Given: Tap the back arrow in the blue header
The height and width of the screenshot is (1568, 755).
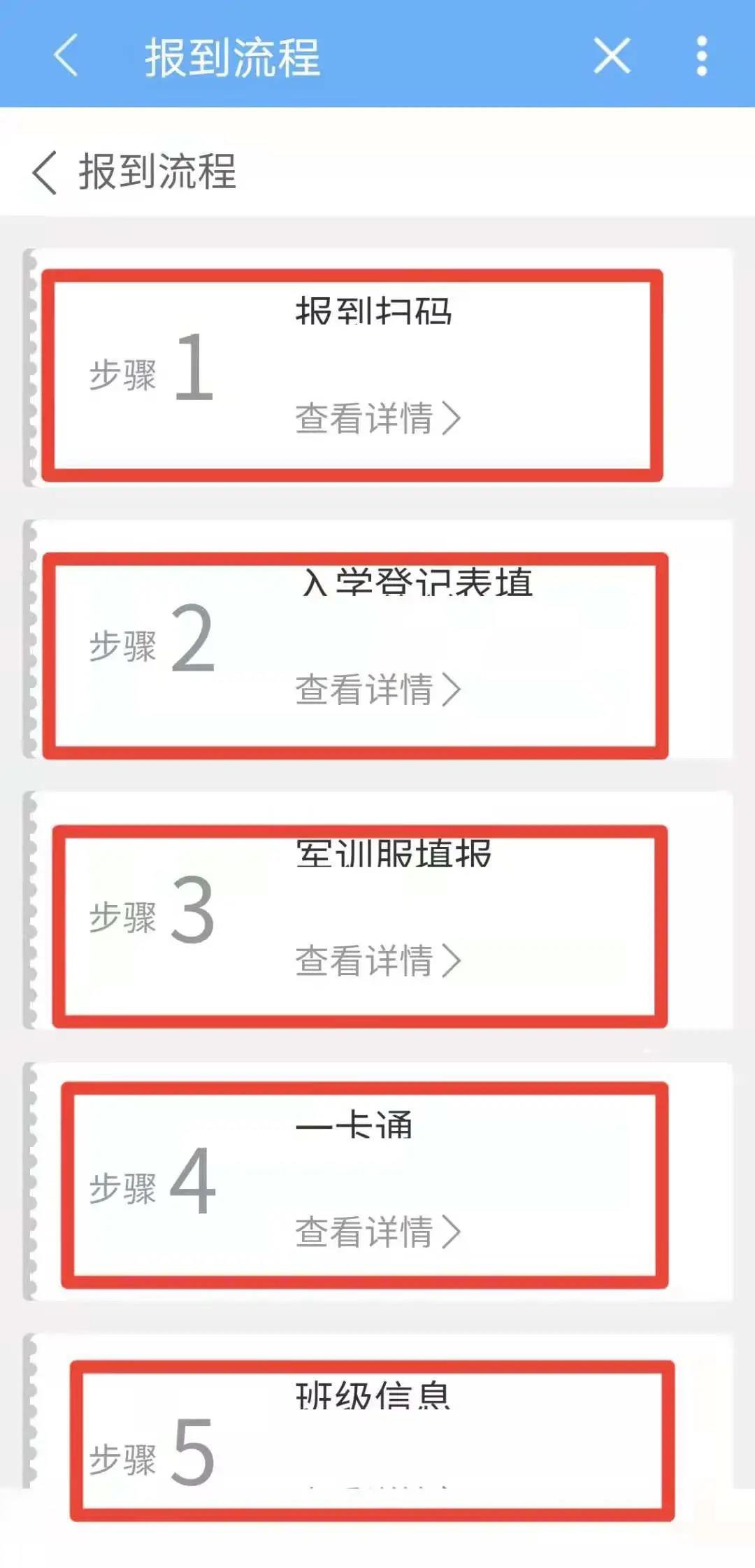Looking at the screenshot, I should click(x=65, y=55).
